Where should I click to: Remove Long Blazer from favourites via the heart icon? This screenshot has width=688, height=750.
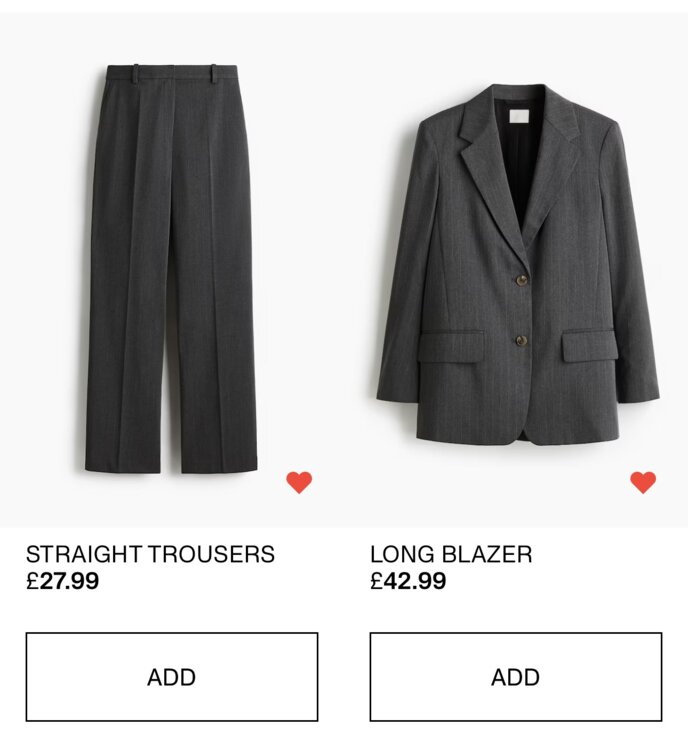643,483
